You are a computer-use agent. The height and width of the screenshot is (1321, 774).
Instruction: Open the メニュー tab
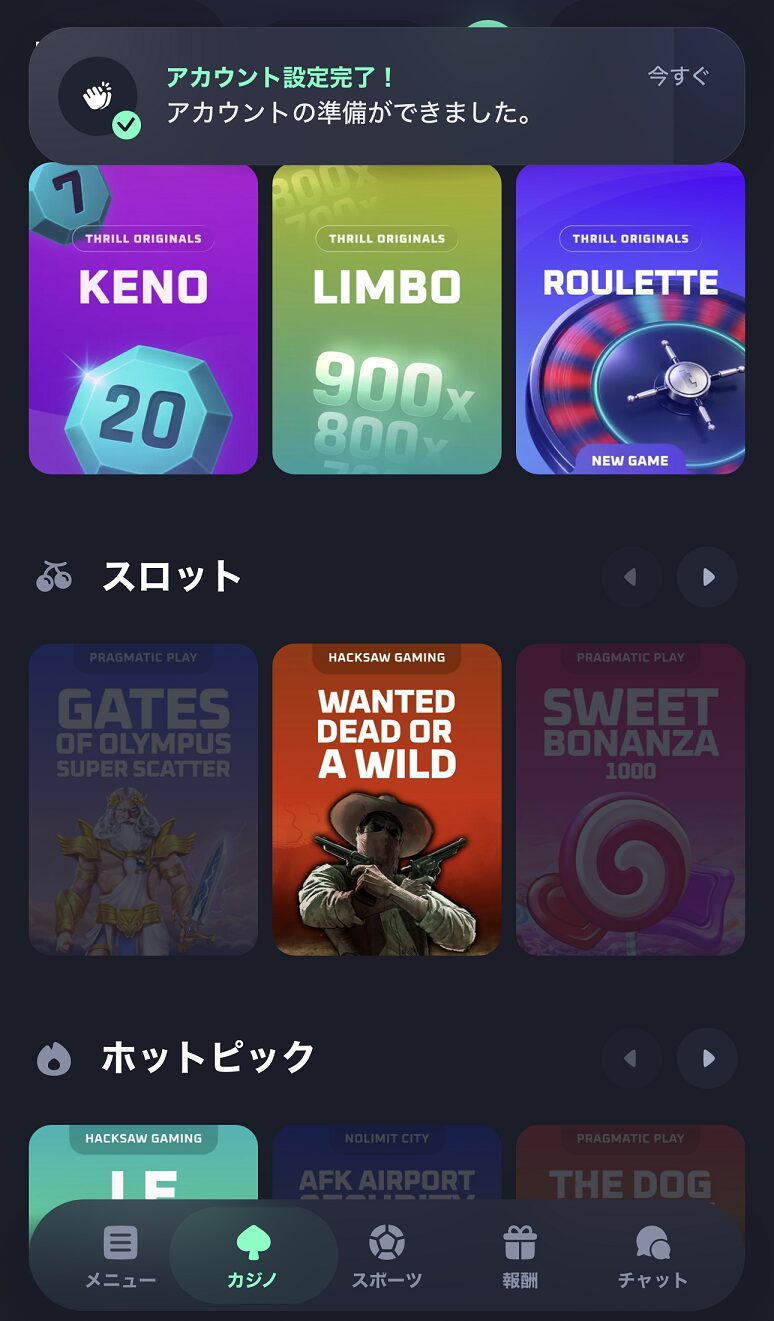coord(120,1256)
